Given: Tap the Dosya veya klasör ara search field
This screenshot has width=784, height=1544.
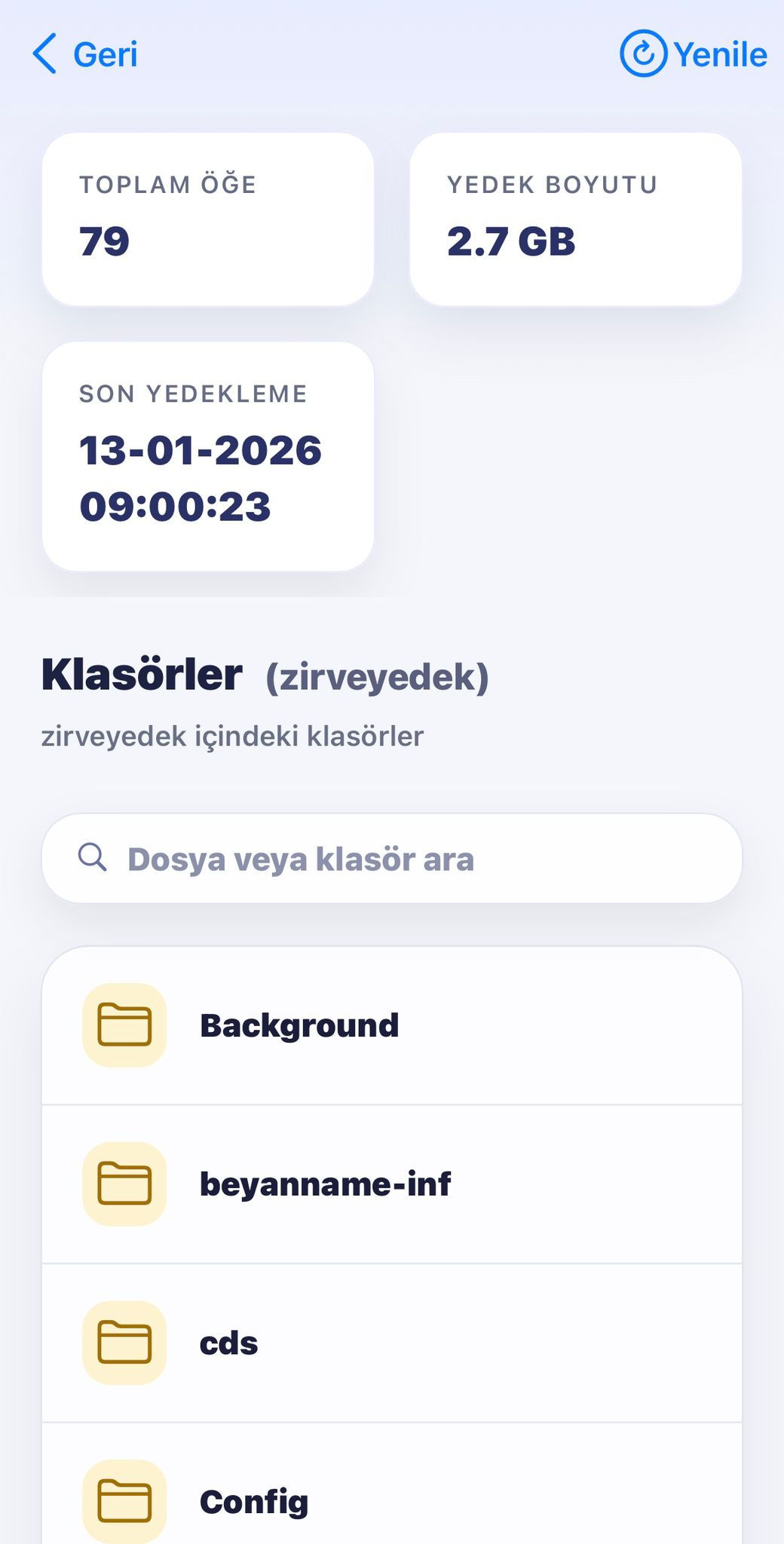Looking at the screenshot, I should [x=392, y=857].
